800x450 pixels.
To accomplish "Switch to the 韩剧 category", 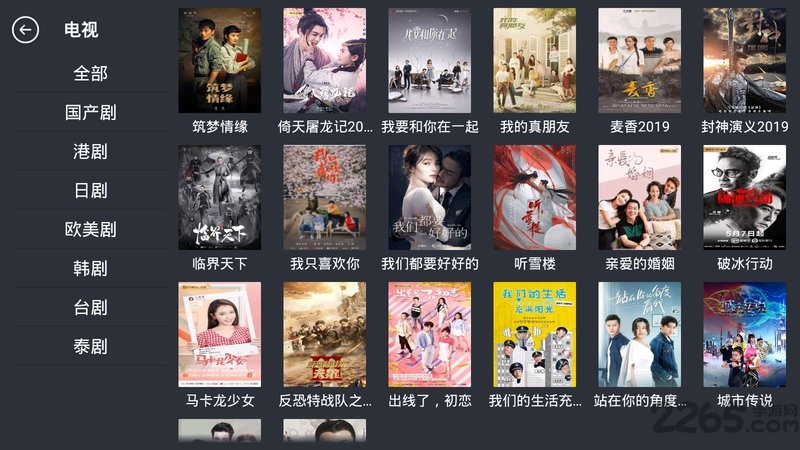I will [90, 268].
